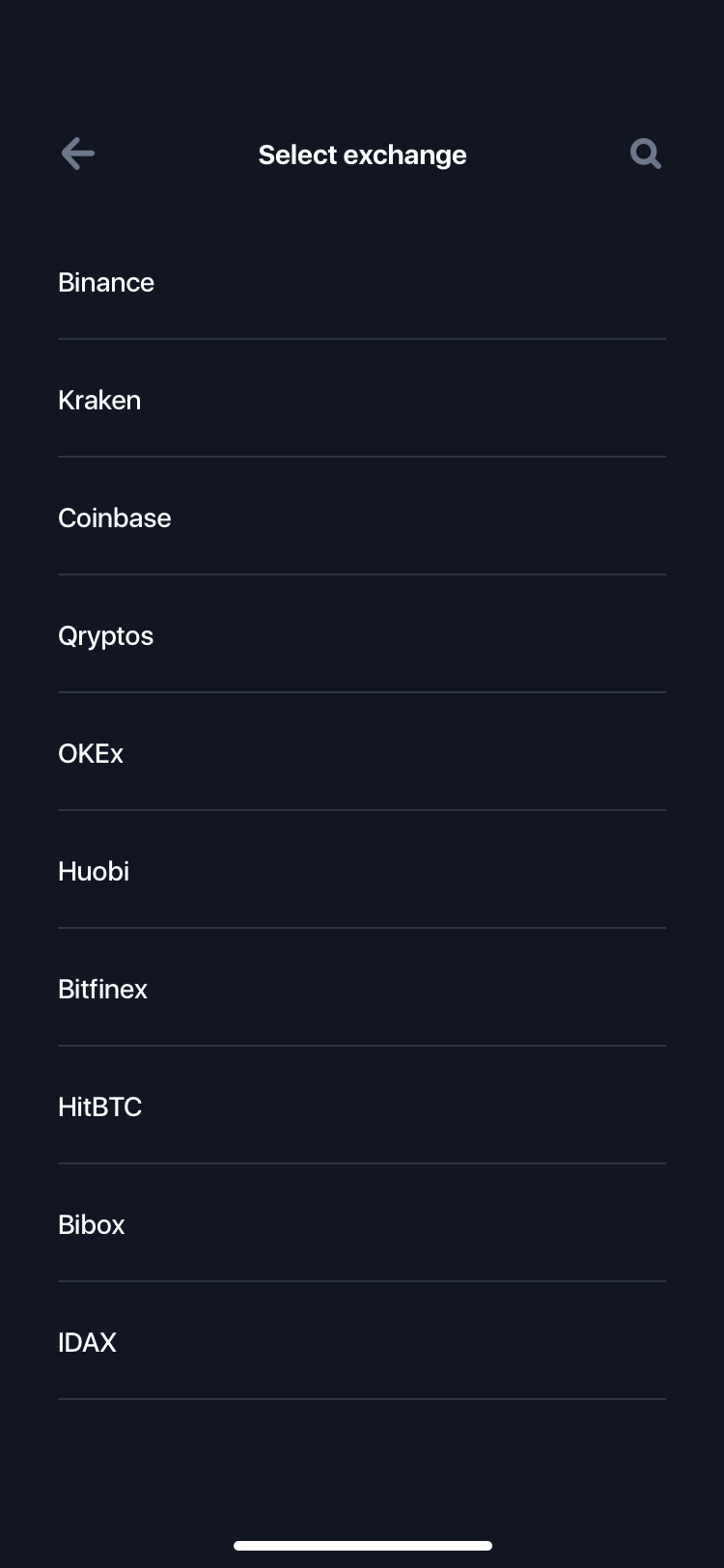This screenshot has height=1568, width=724.
Task: Tap the Huobi row
Action: pos(362,870)
